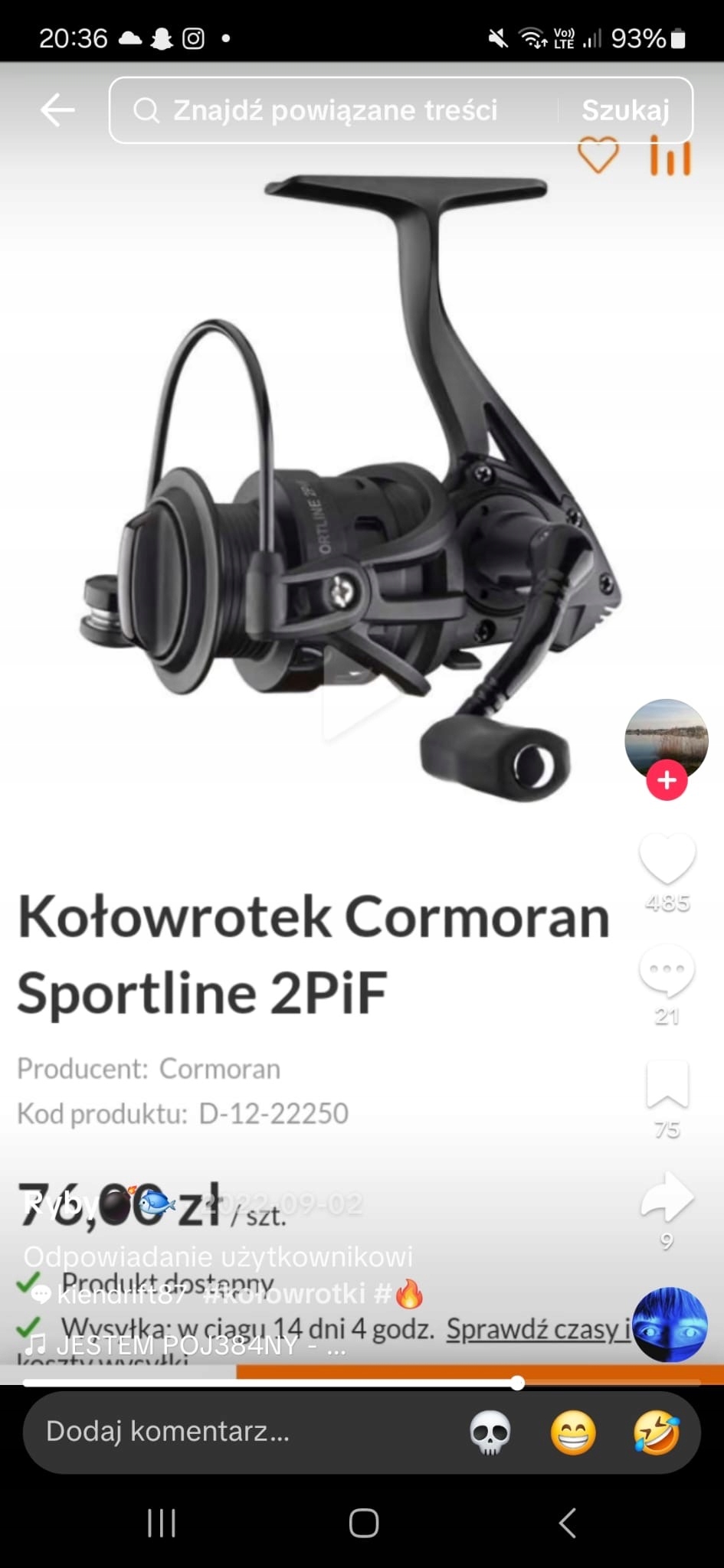Insert the rolling laughing emoji
This screenshot has height=1568, width=724.
click(x=657, y=1432)
